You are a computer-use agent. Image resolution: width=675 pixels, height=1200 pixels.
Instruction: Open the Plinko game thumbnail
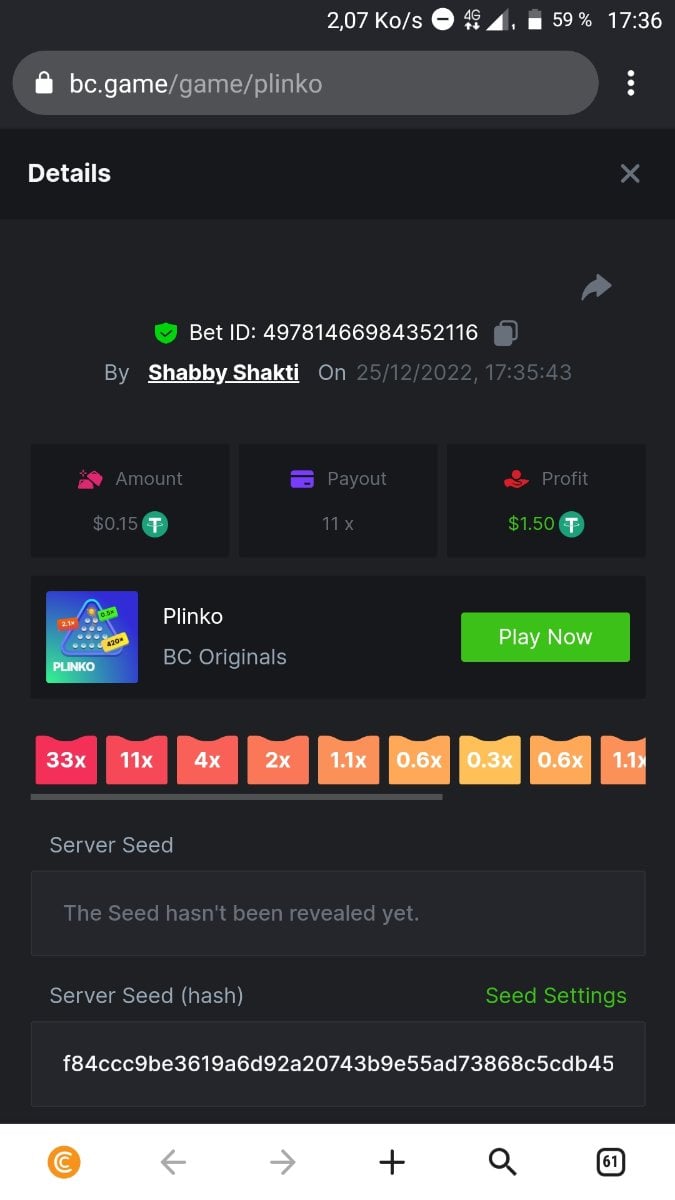pos(92,637)
